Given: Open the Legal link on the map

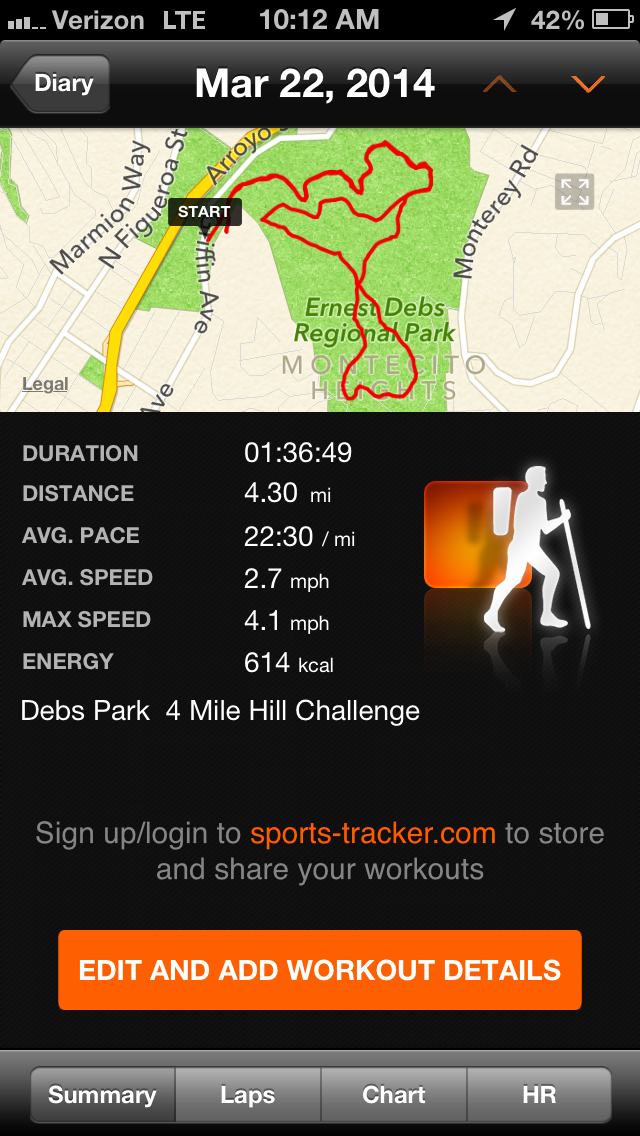Looking at the screenshot, I should (45, 384).
